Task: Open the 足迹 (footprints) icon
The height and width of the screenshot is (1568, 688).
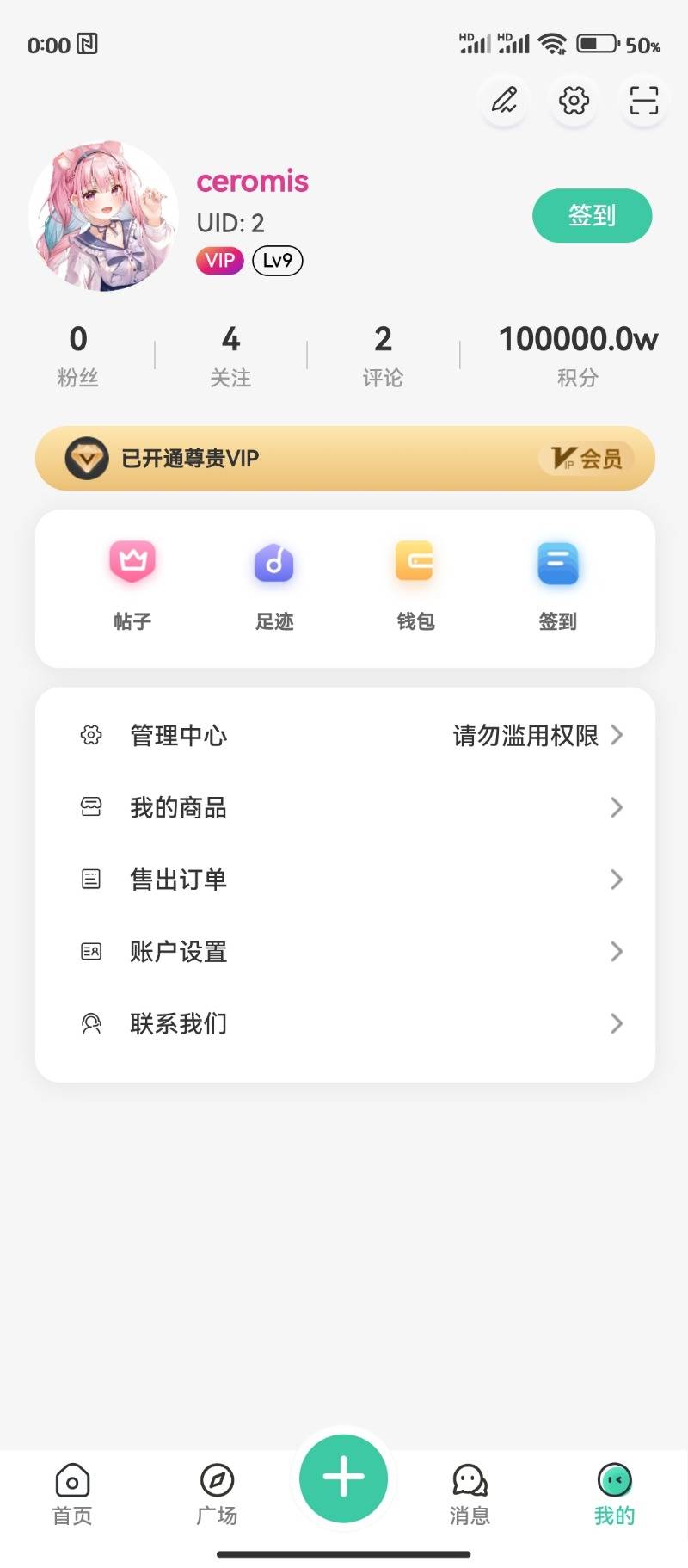Action: [273, 564]
